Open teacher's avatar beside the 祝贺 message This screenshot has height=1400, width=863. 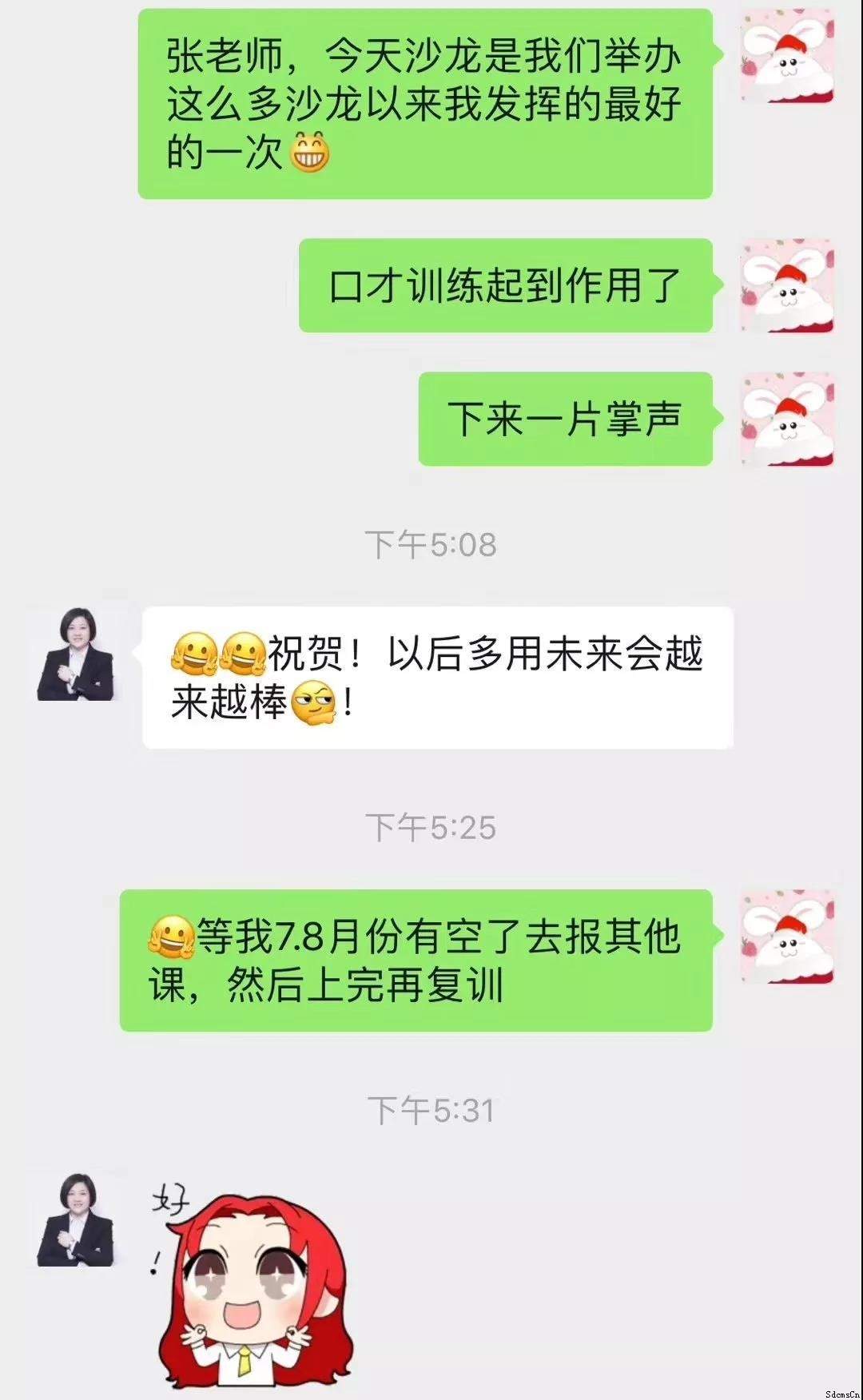pyautogui.click(x=77, y=654)
